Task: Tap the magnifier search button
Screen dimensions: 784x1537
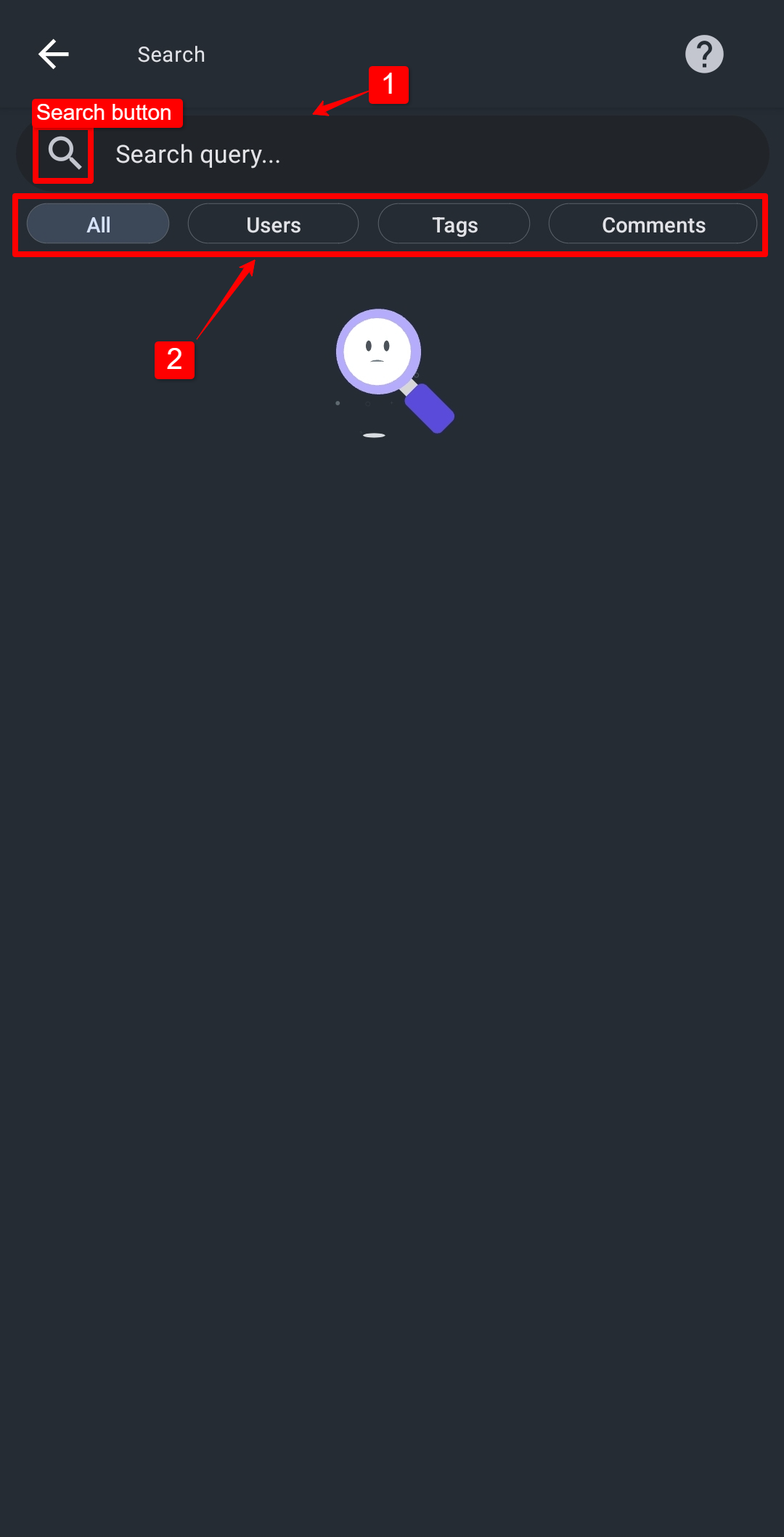Action: pos(64,153)
